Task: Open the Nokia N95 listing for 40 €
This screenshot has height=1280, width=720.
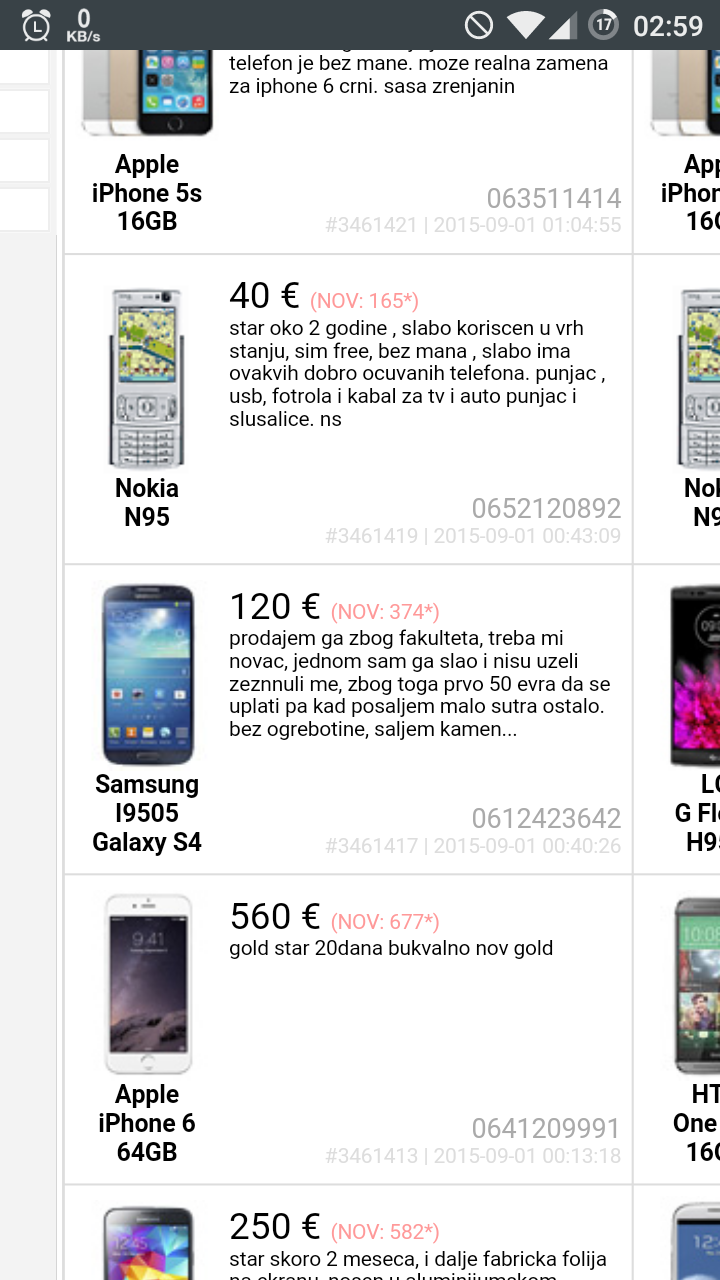Action: (x=147, y=502)
